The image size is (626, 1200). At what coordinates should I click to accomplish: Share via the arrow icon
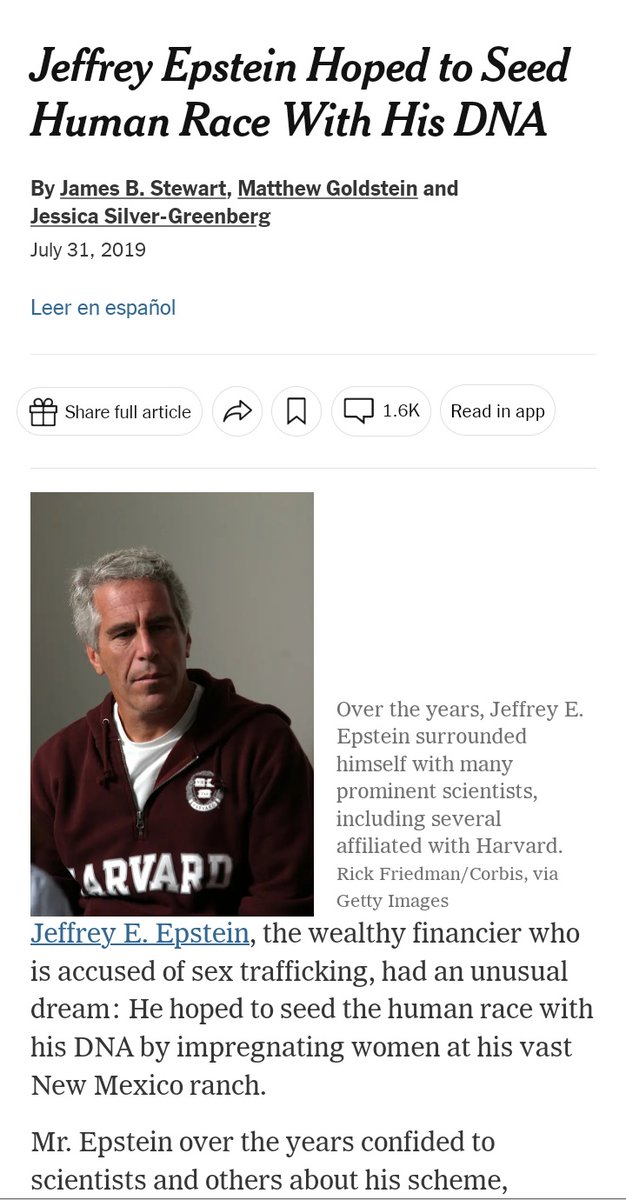click(237, 411)
